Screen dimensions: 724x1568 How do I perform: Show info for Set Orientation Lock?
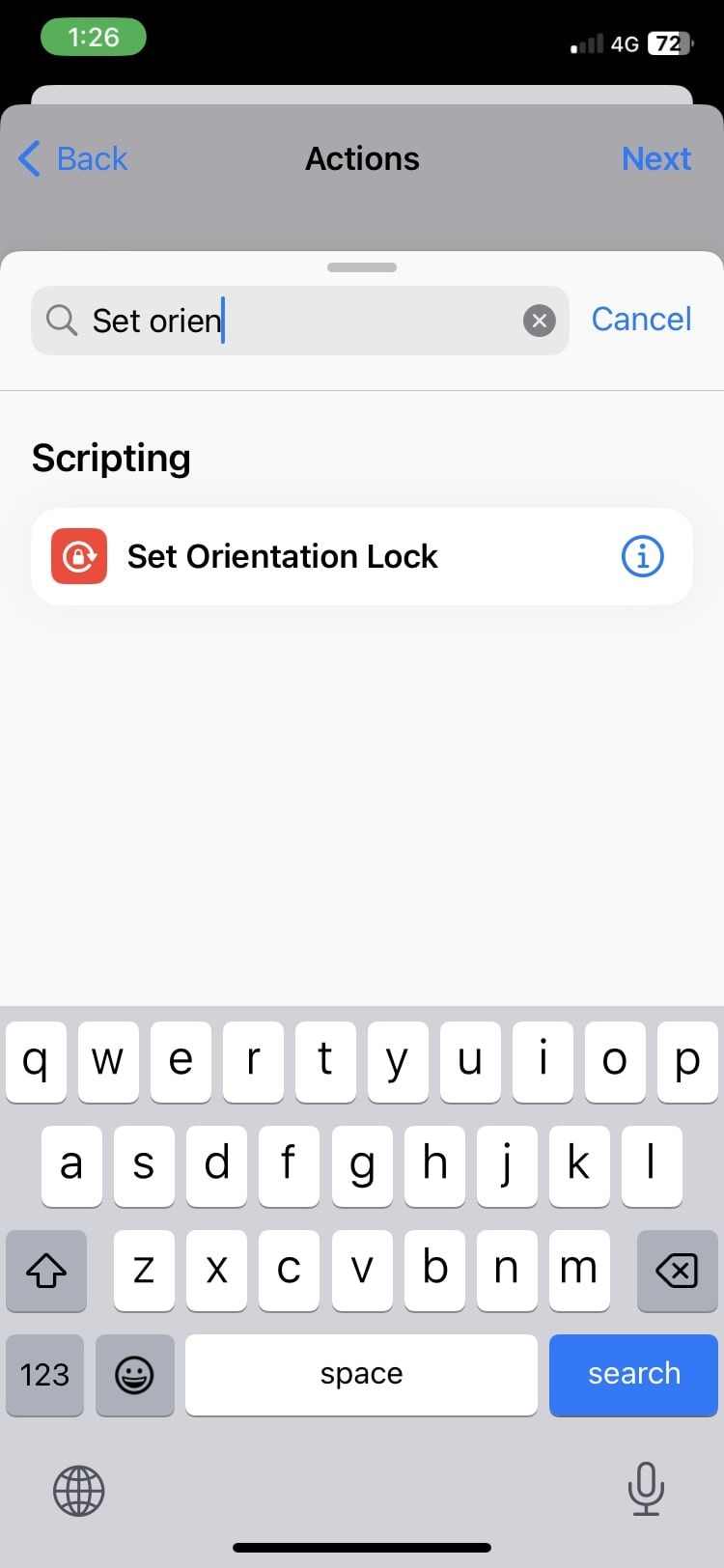[642, 557]
